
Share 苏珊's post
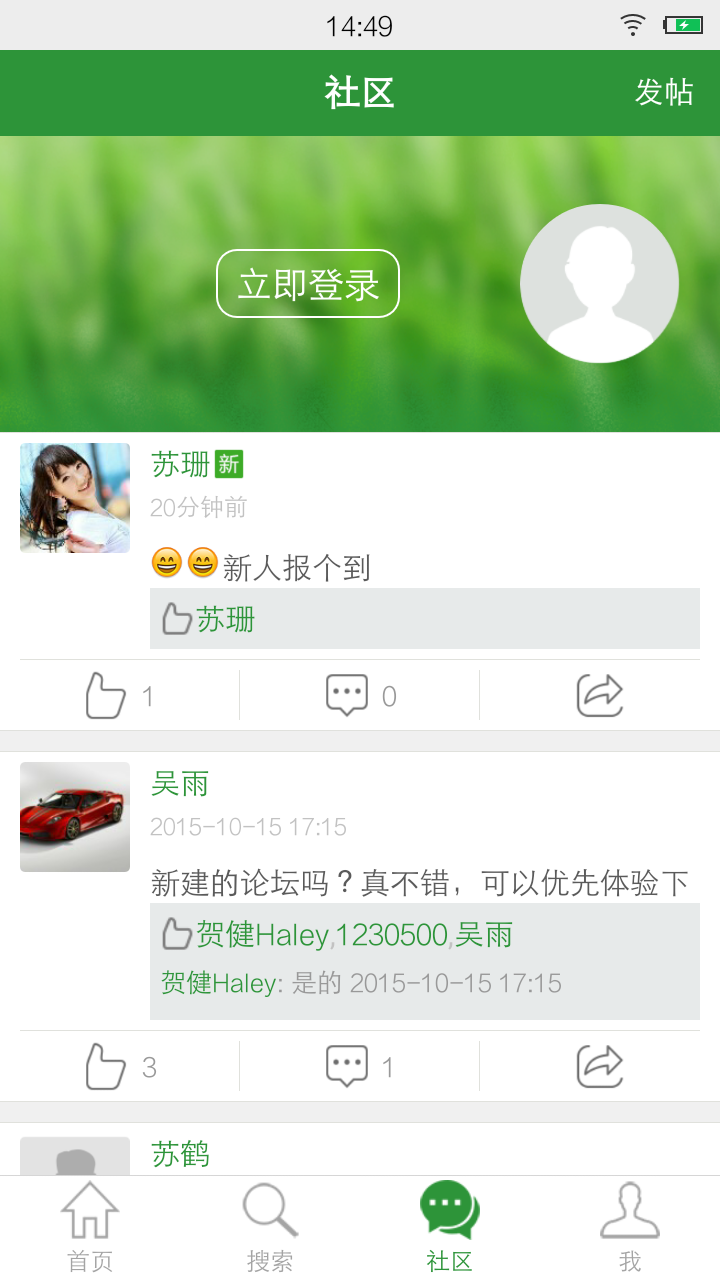(x=600, y=695)
